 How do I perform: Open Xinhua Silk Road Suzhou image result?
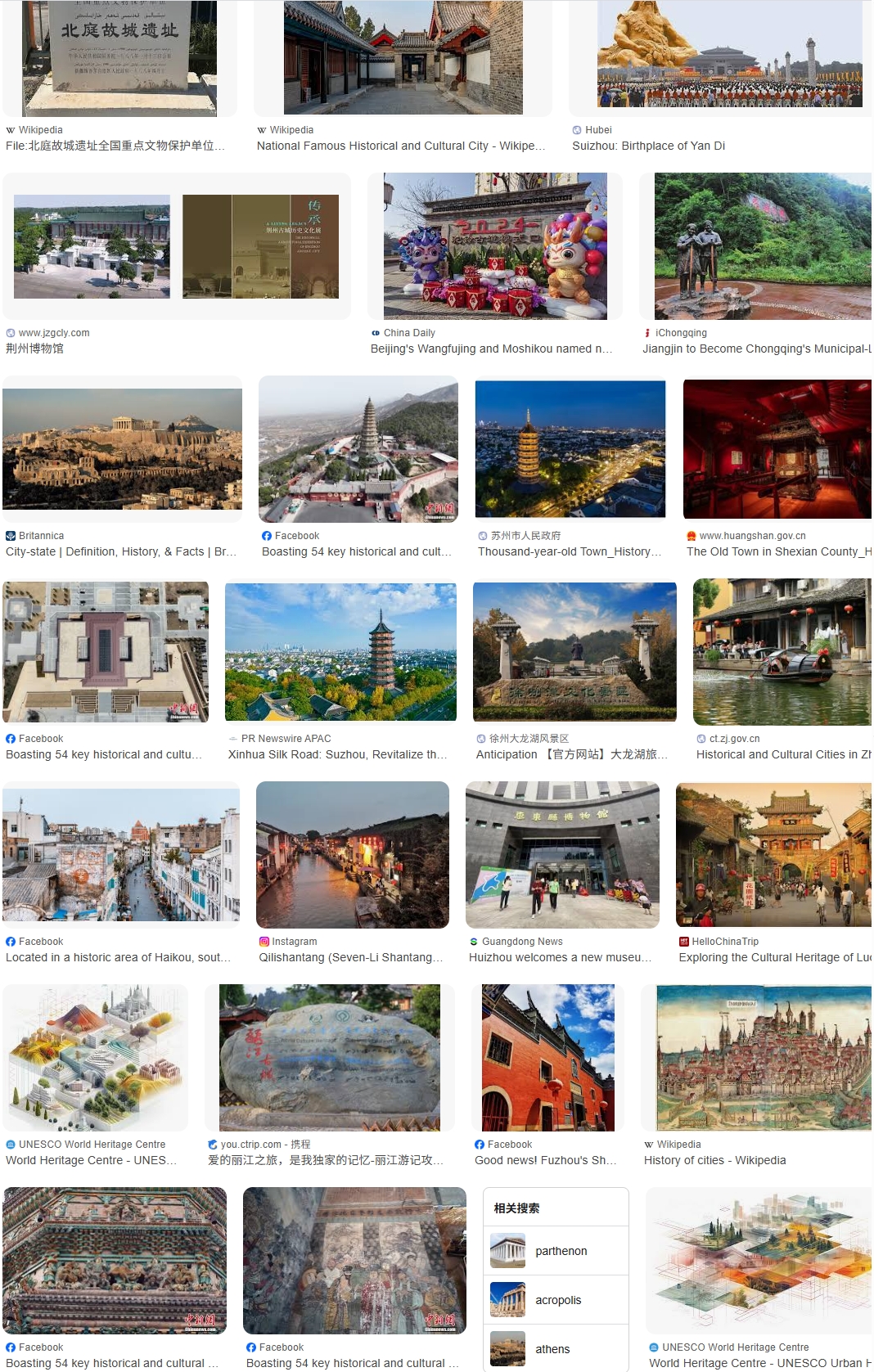[340, 652]
